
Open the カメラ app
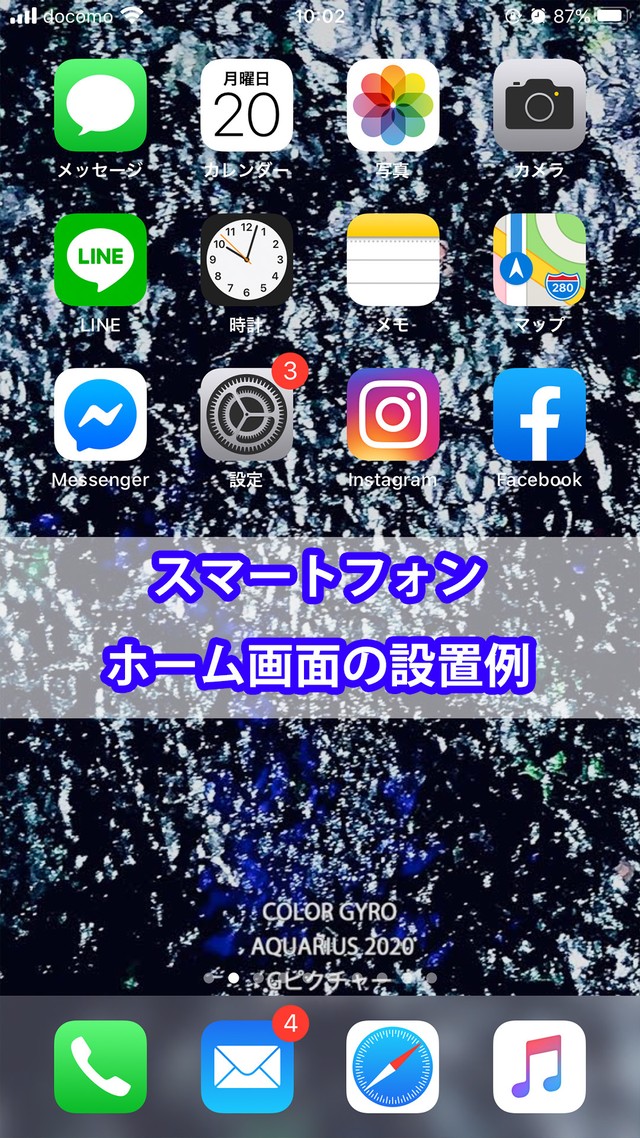pos(539,105)
